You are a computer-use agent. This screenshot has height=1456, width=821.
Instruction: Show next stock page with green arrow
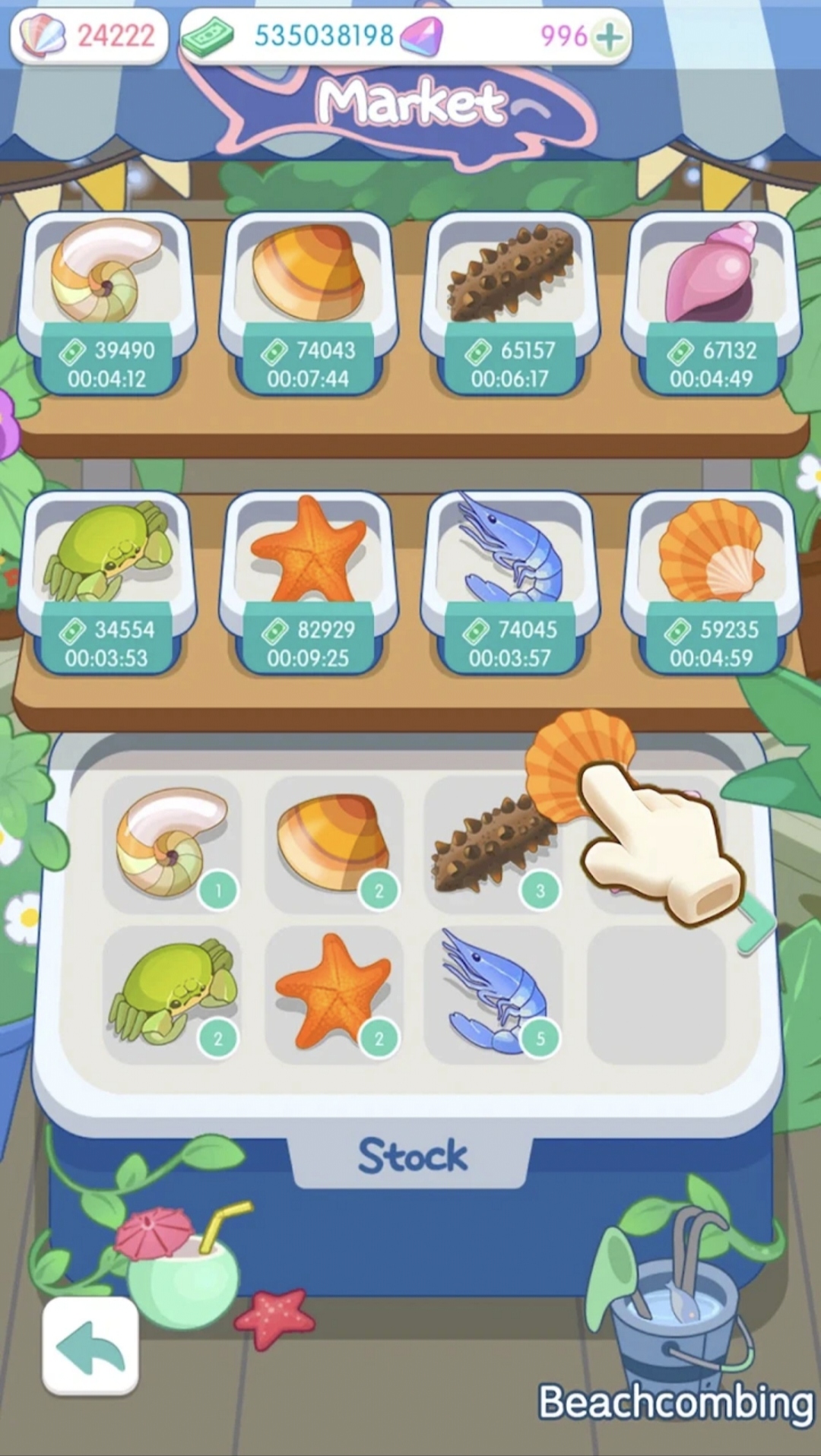757,923
